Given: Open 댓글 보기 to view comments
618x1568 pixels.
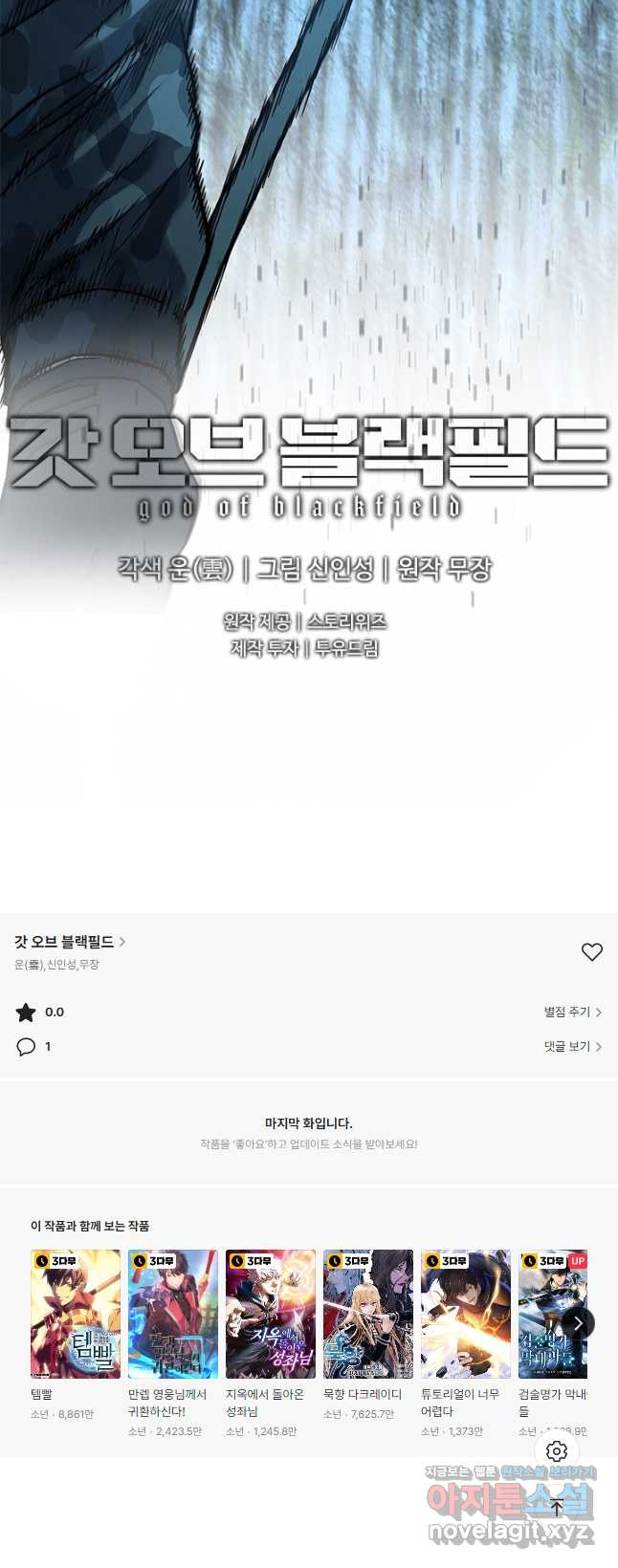Looking at the screenshot, I should pyautogui.click(x=572, y=1046).
